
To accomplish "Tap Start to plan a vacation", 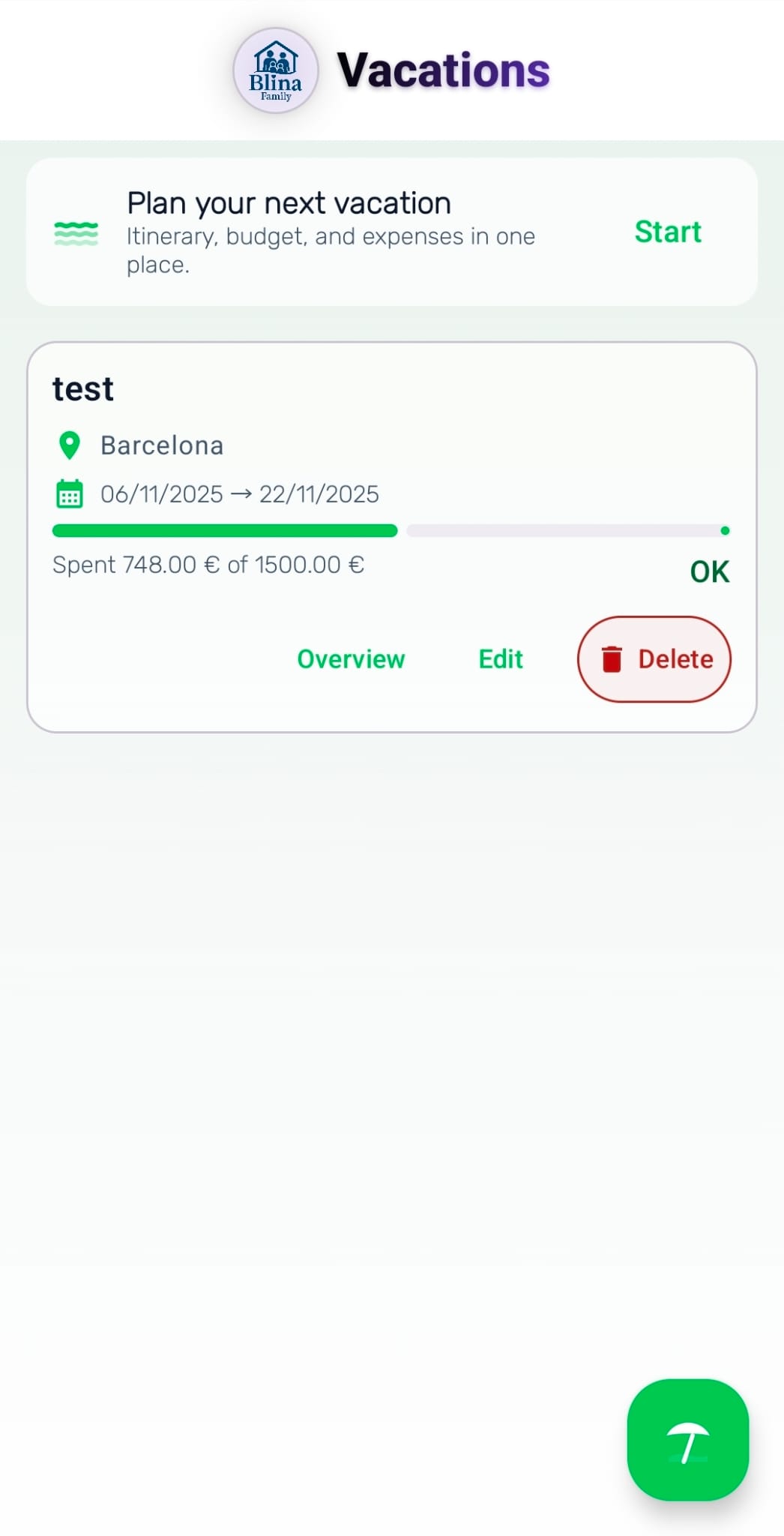I will pyautogui.click(x=667, y=232).
